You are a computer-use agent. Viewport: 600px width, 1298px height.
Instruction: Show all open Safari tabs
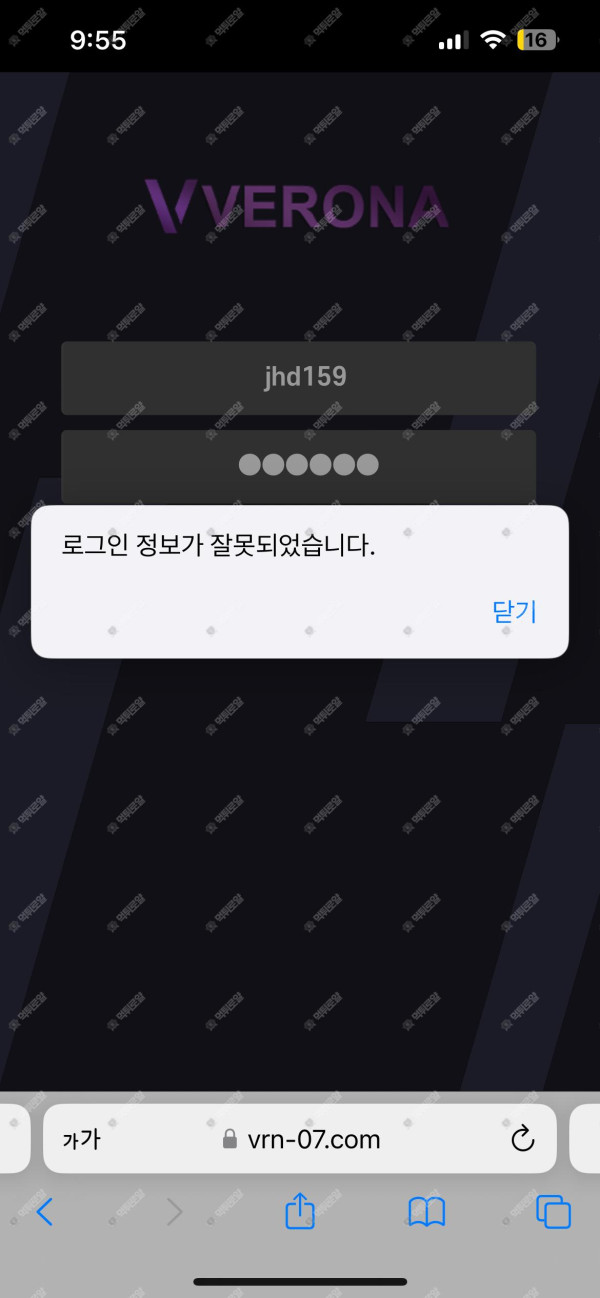click(x=553, y=1213)
